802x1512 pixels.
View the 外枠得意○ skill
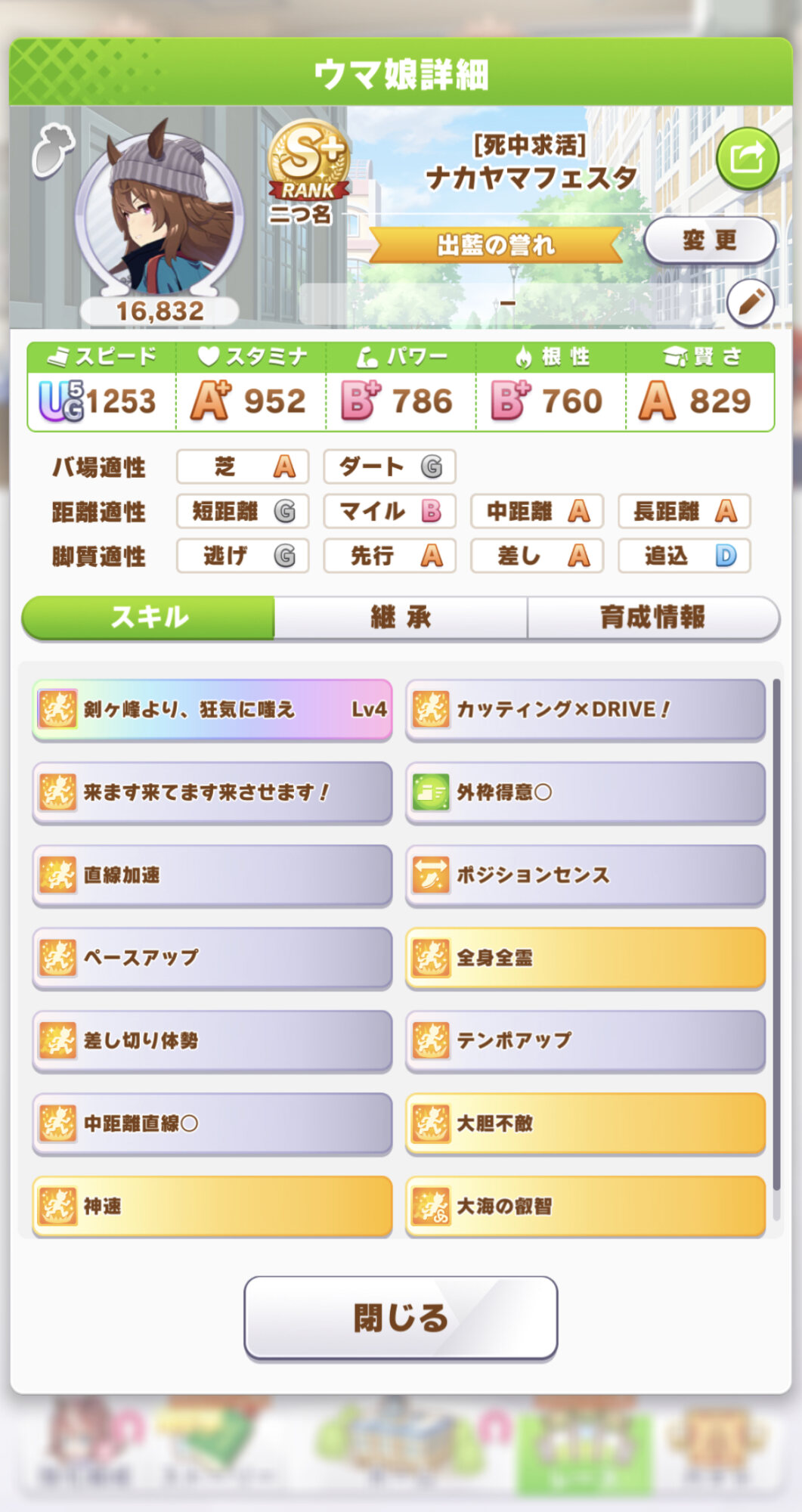586,792
